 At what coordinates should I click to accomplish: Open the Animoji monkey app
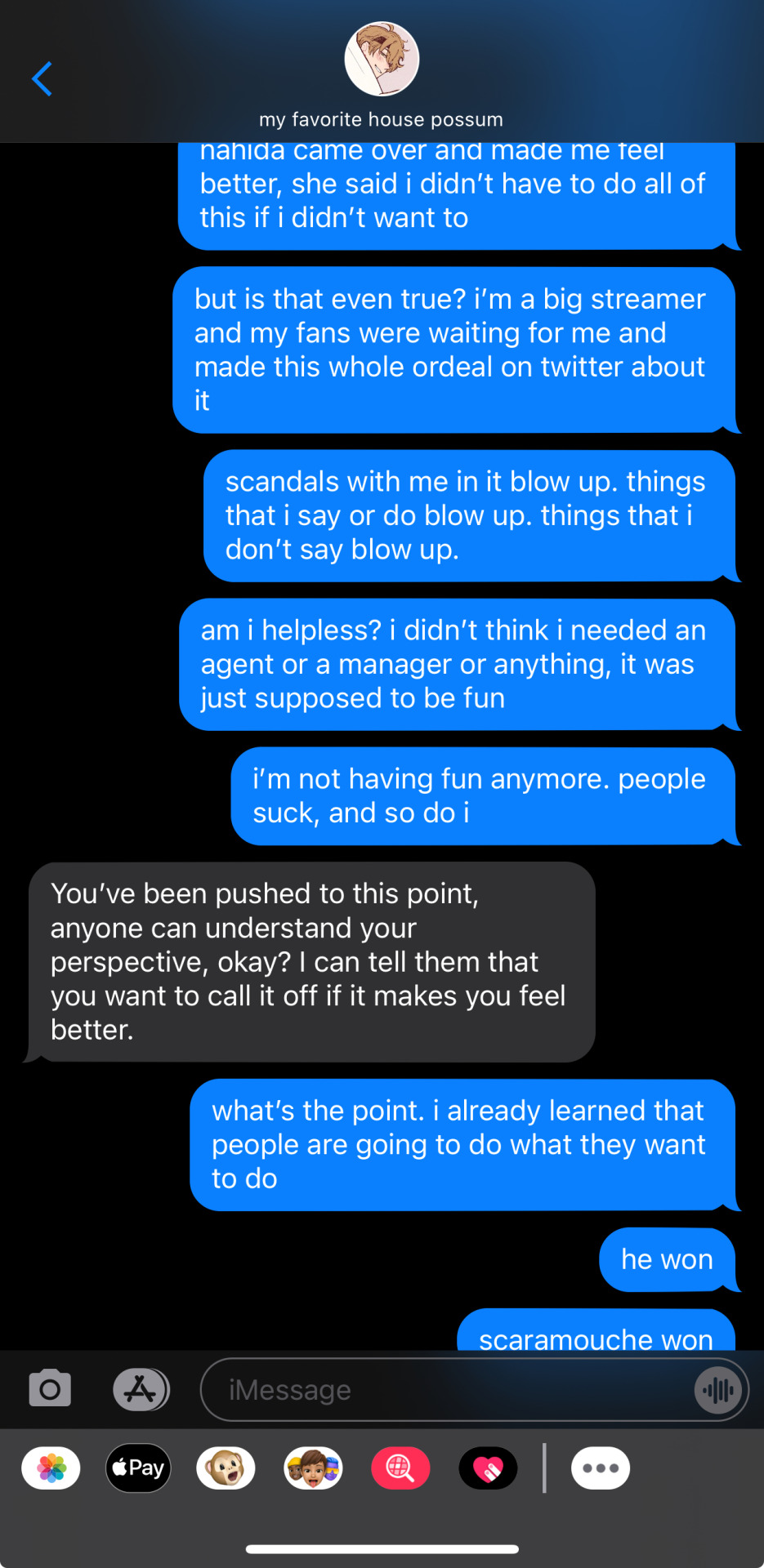pos(226,1468)
